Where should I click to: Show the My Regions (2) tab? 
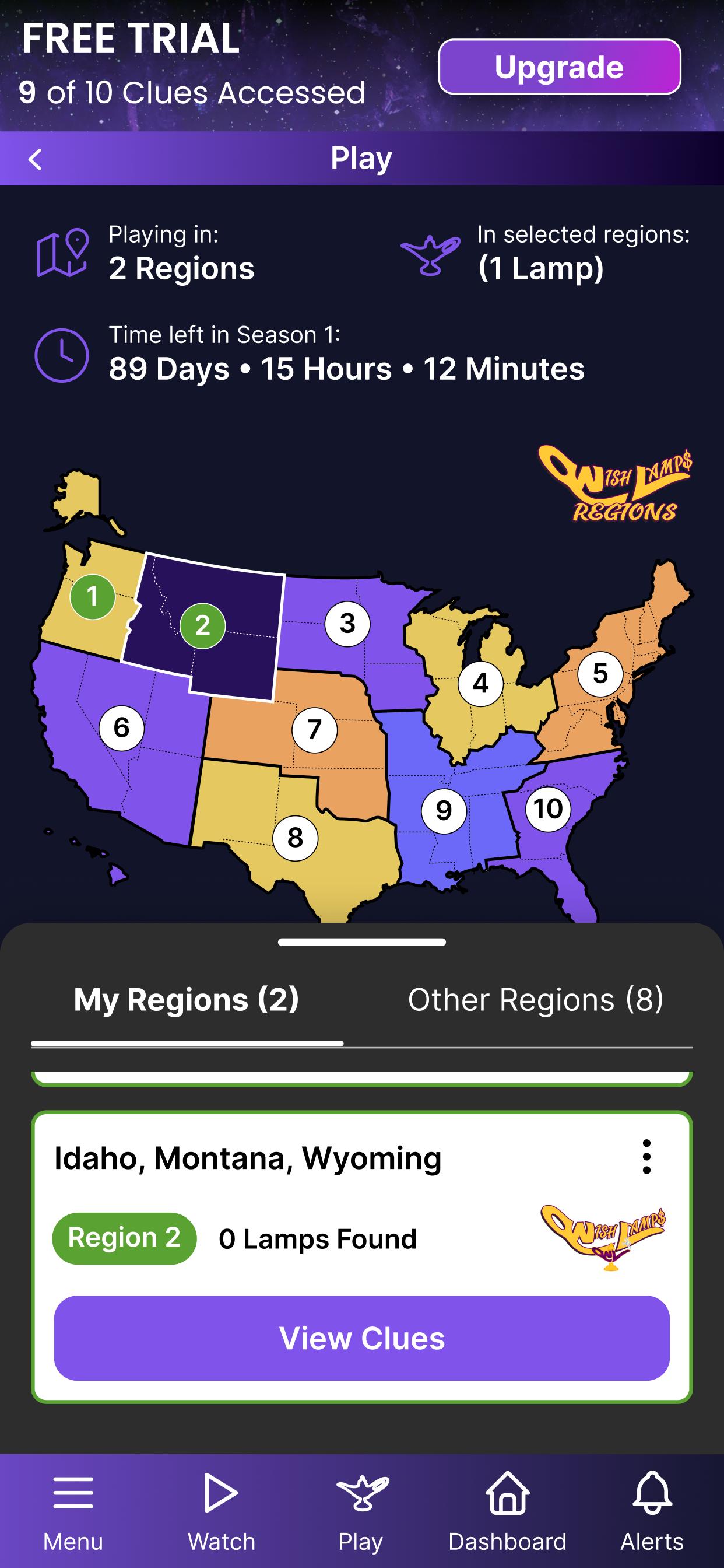point(186,1000)
